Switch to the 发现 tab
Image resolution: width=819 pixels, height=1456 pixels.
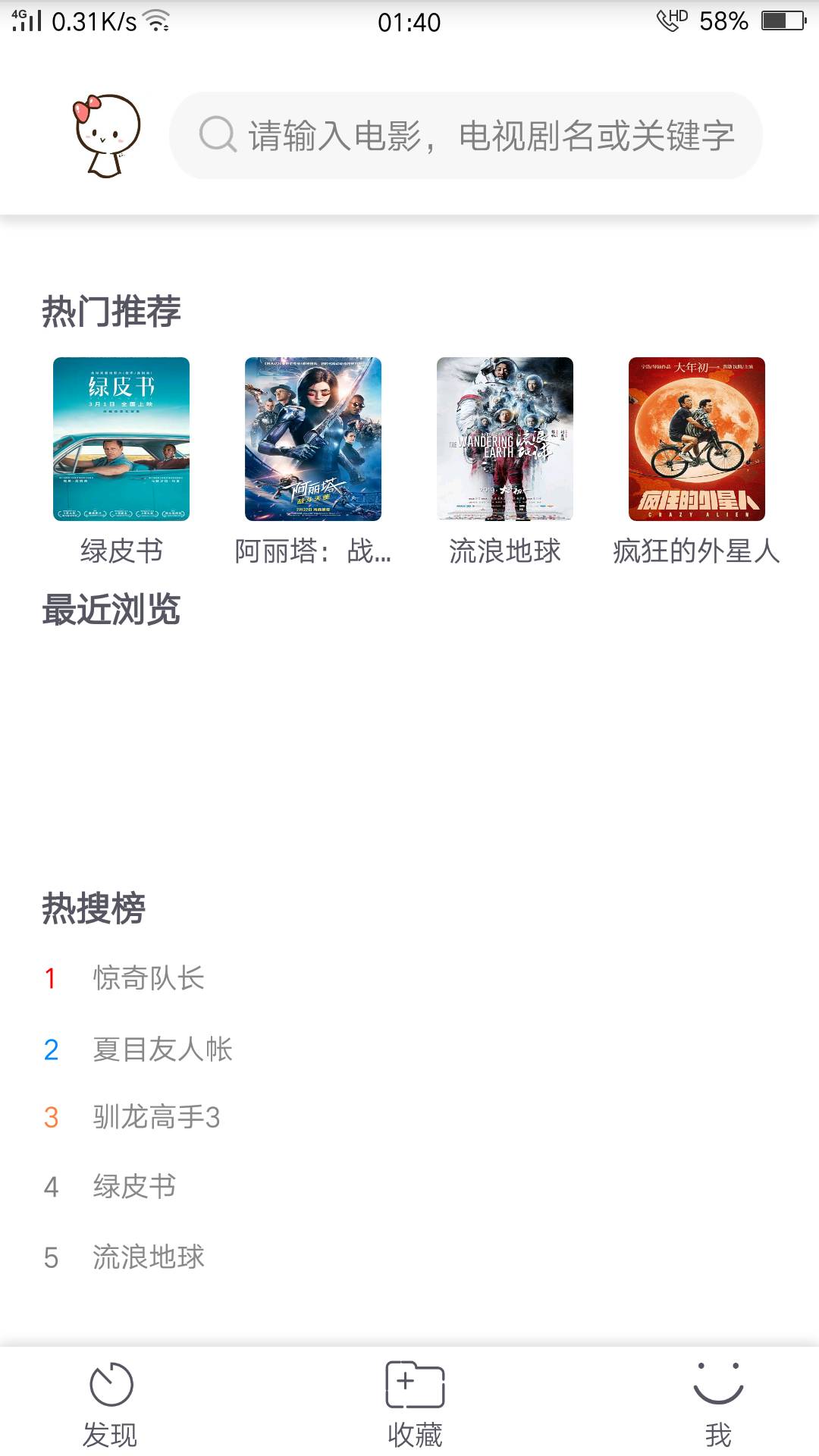click(x=111, y=1403)
